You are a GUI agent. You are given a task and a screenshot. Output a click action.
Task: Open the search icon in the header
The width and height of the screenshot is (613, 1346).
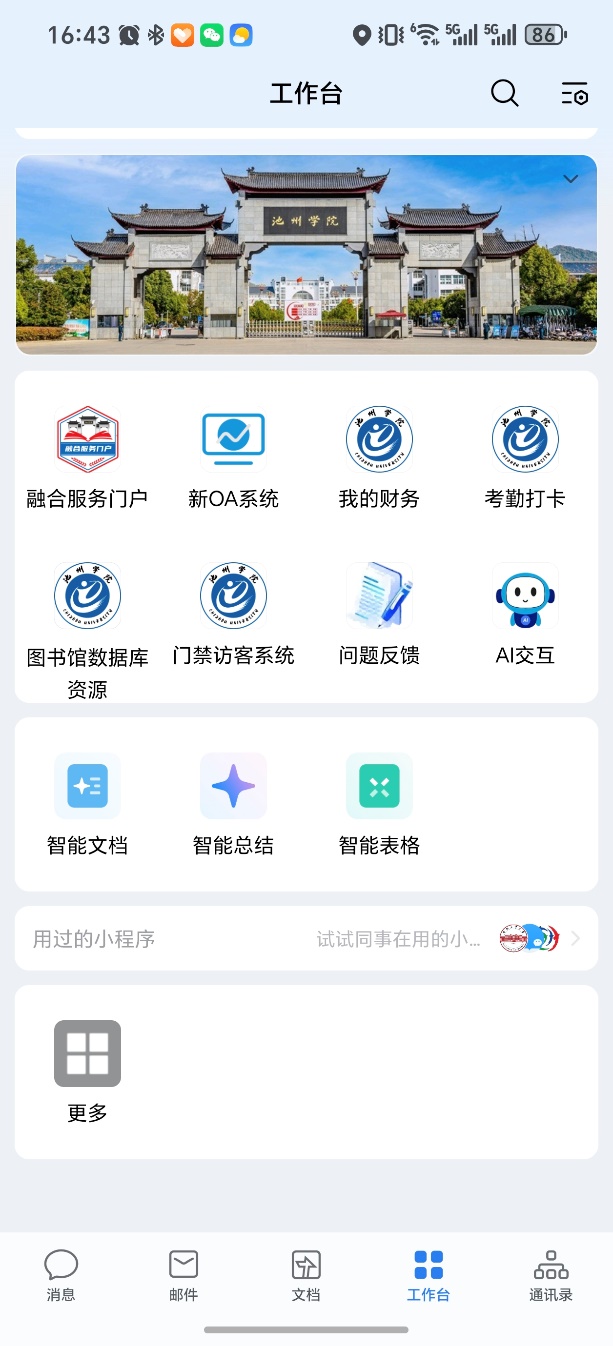pos(504,94)
